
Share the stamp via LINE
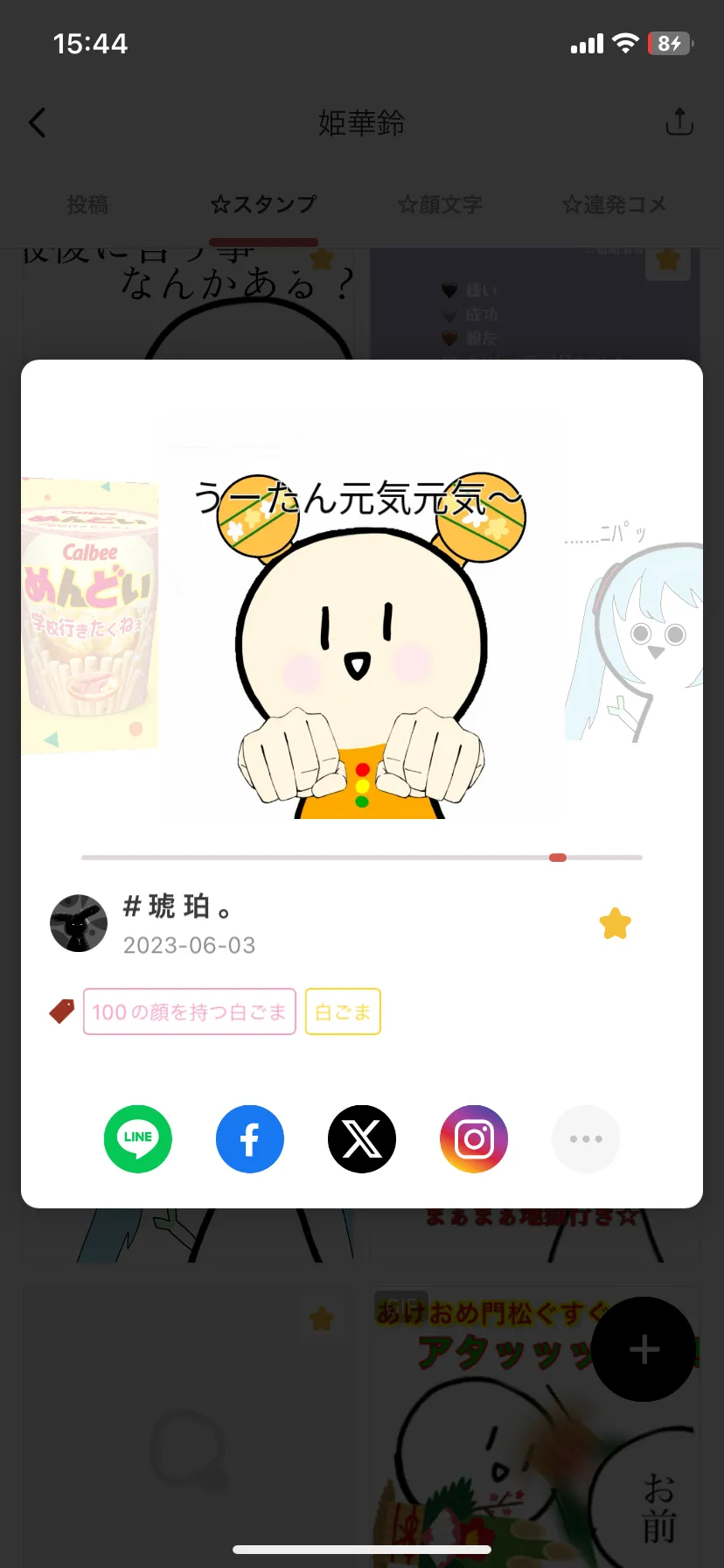coord(138,1138)
